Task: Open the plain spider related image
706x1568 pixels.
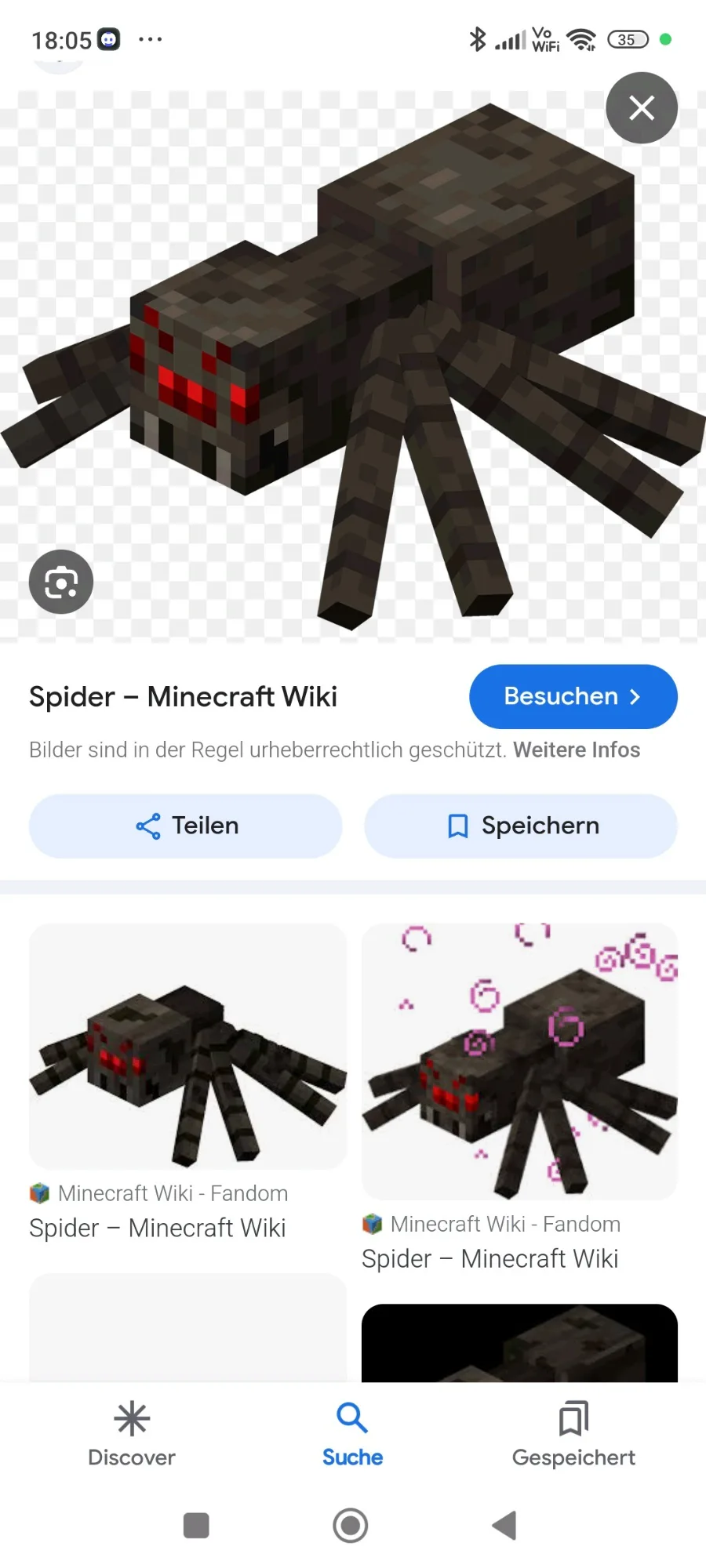Action: pyautogui.click(x=188, y=1047)
